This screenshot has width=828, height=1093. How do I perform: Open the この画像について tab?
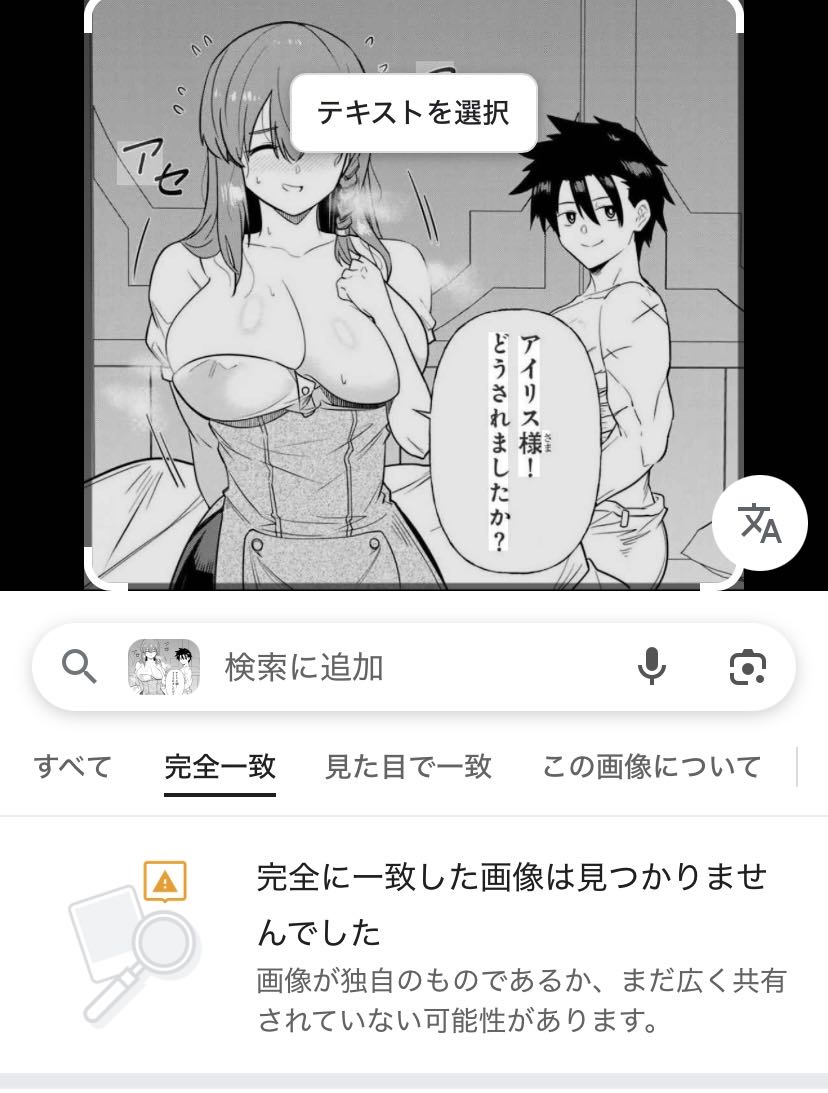(651, 768)
